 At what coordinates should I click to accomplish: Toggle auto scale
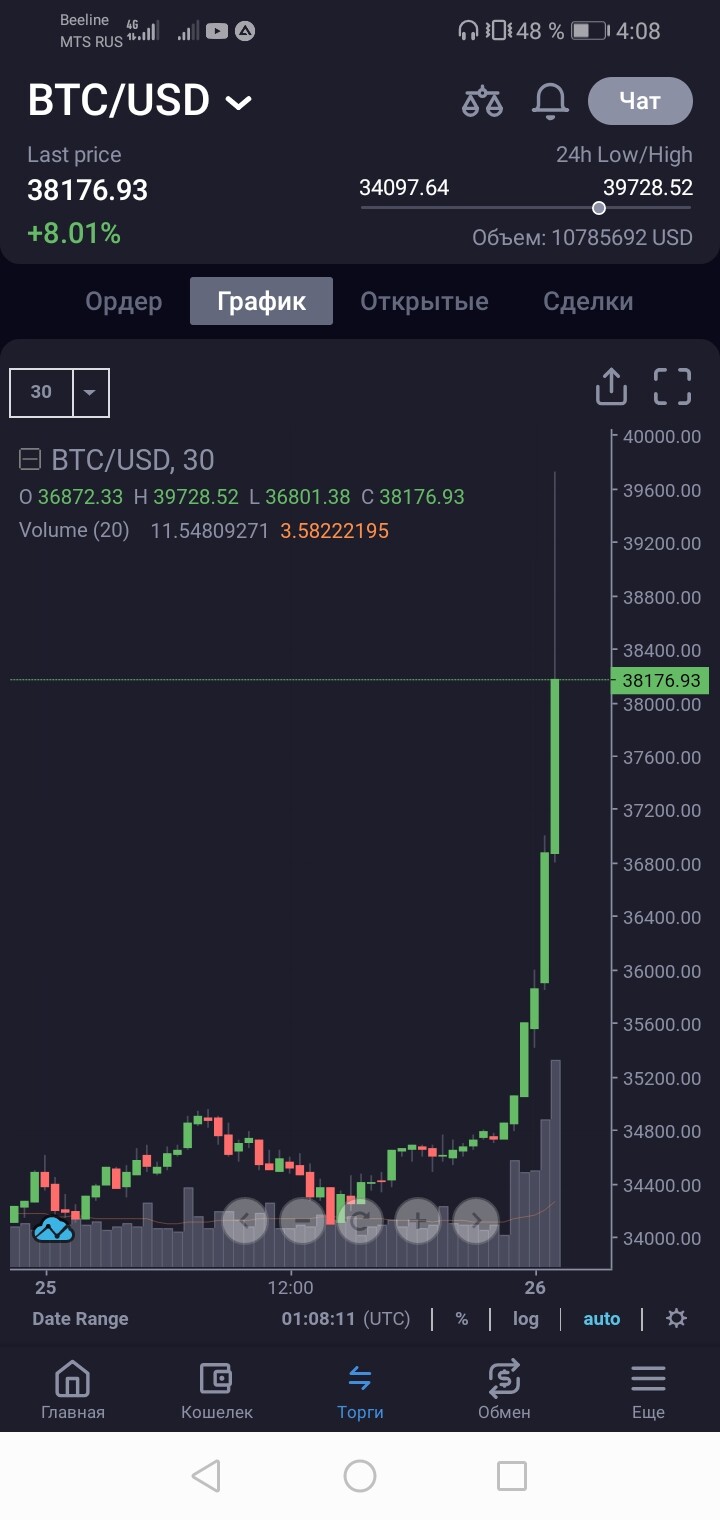click(x=602, y=1318)
